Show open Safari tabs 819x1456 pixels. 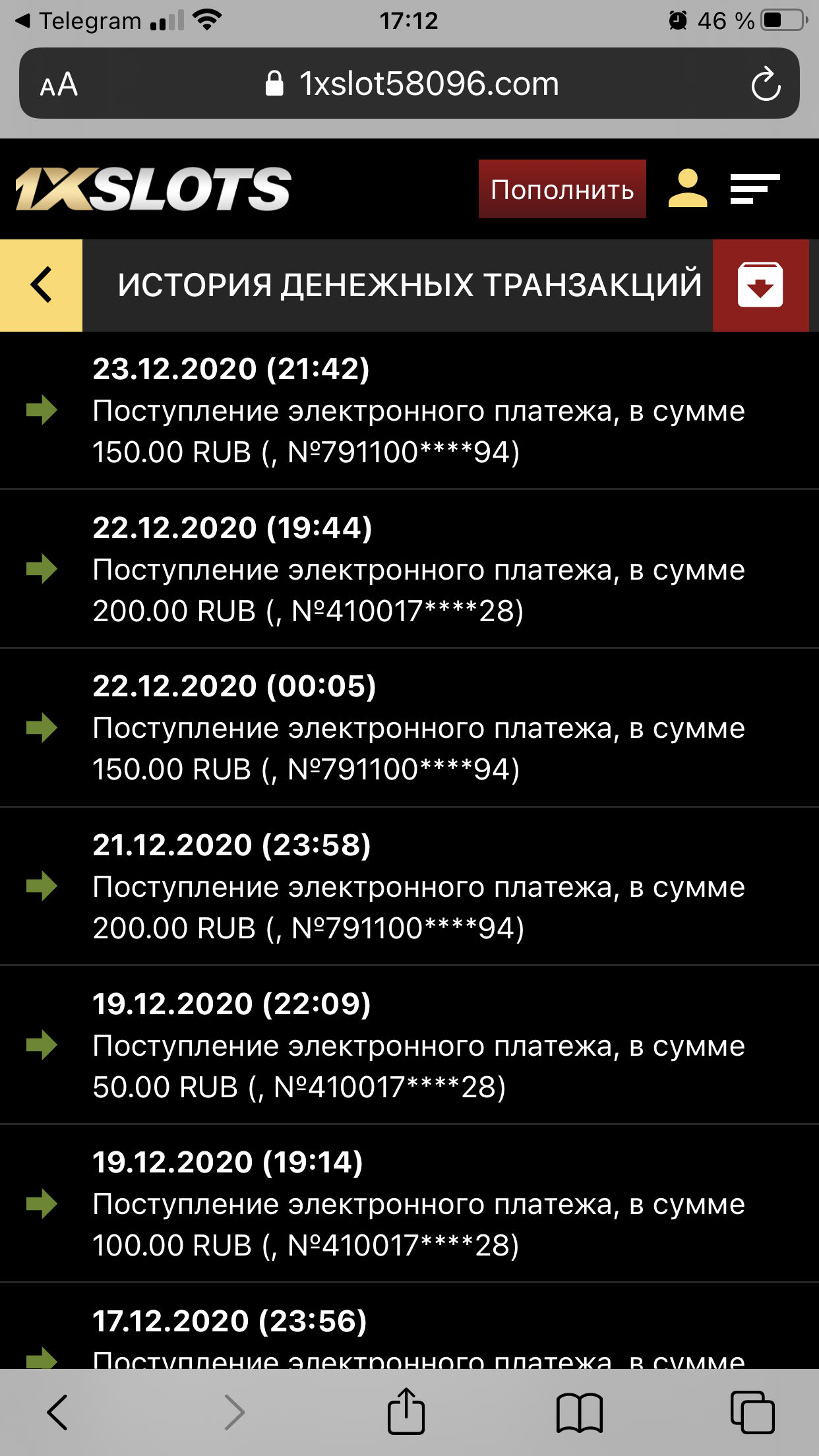[752, 1412]
